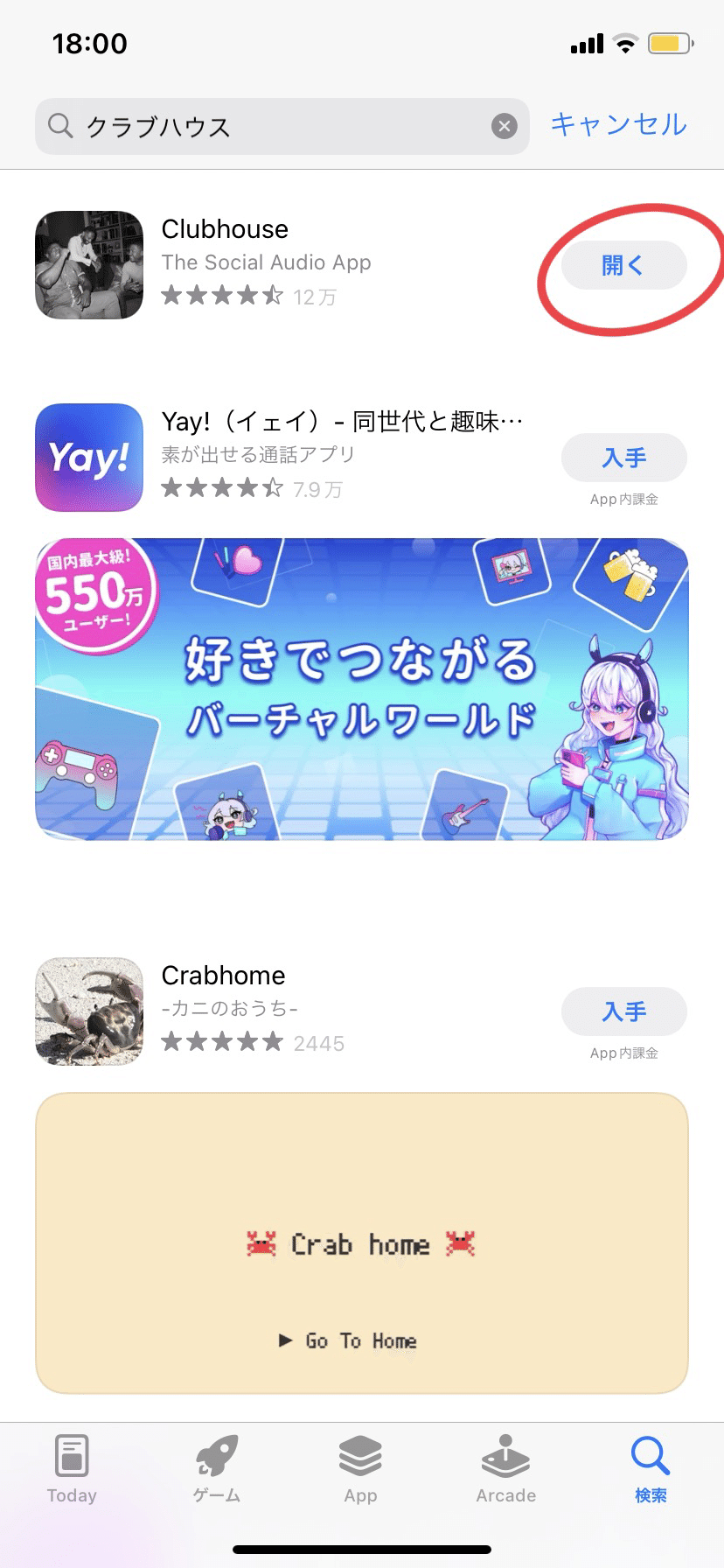Clear the search text with the x icon
The width and height of the screenshot is (724, 1568).
coord(504,127)
